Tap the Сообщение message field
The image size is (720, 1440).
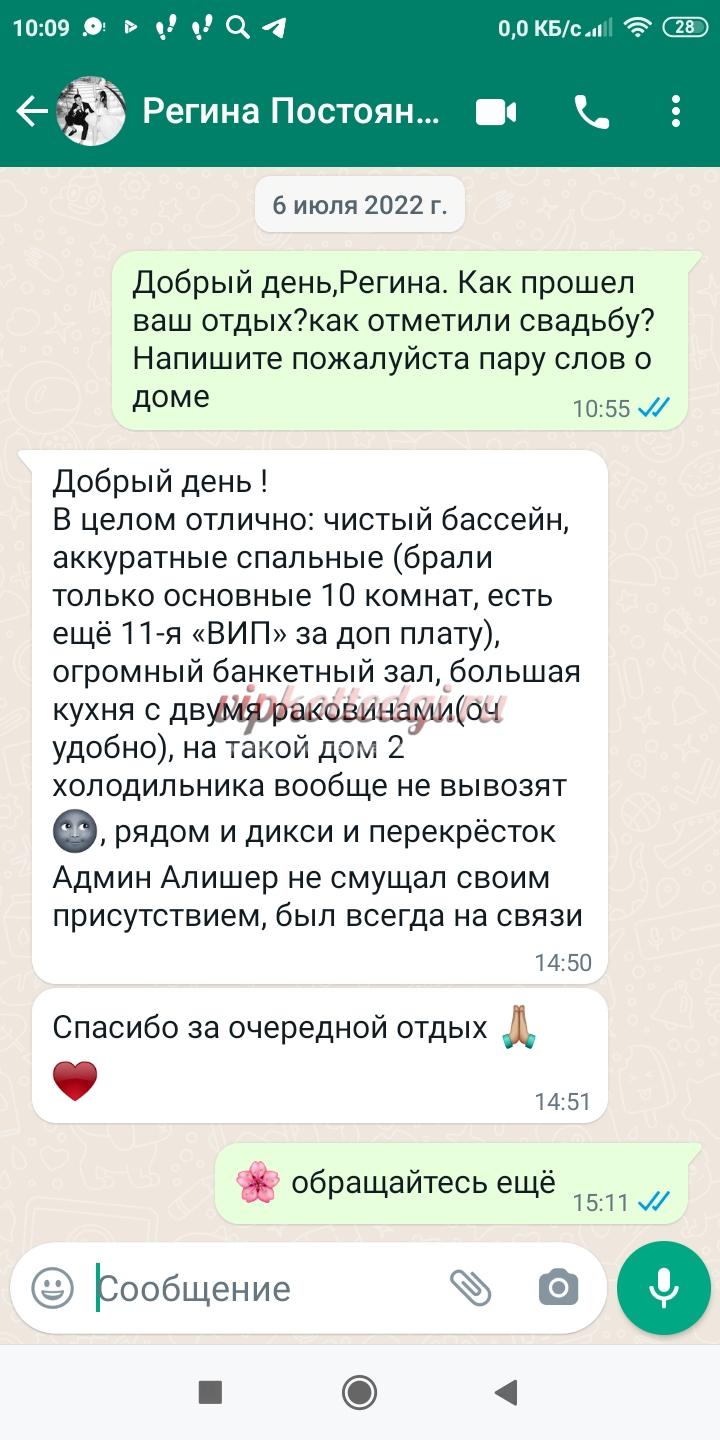pyautogui.click(x=265, y=1288)
